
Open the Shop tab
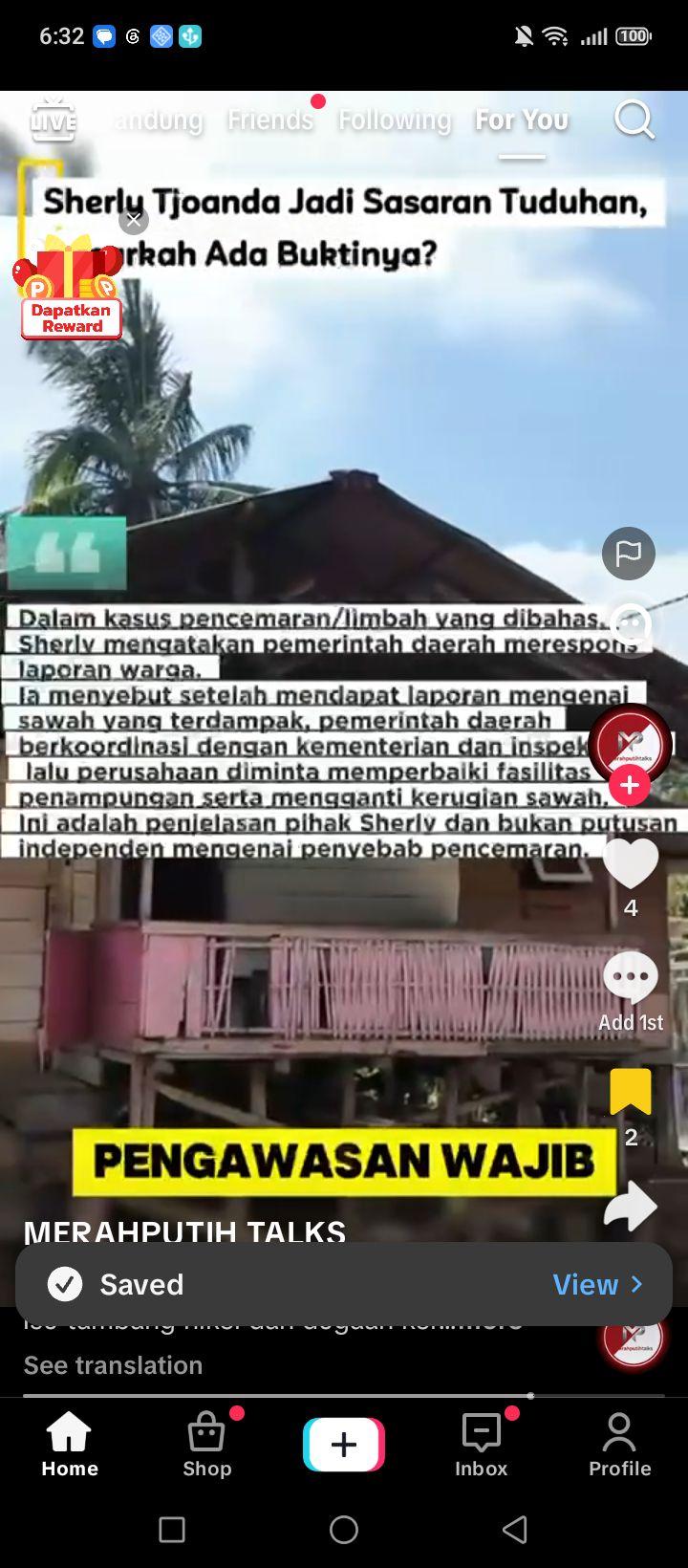tap(207, 1444)
